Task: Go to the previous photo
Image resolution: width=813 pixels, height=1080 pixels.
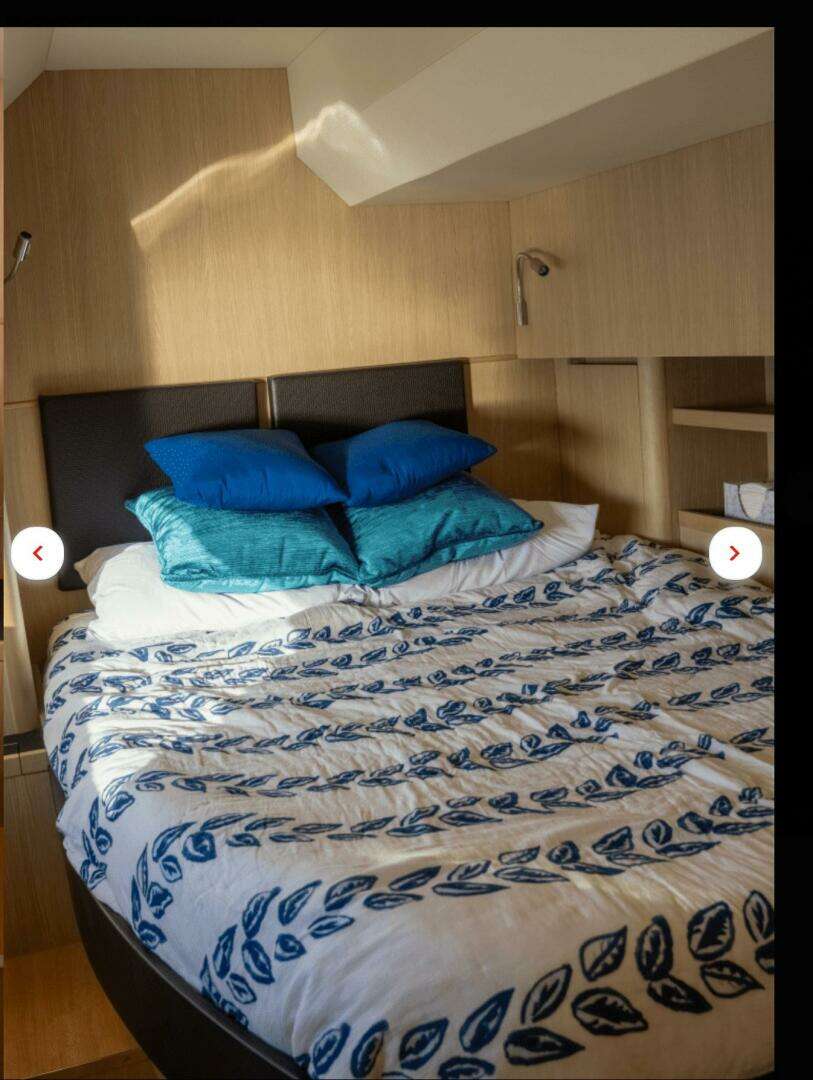Action: coord(37,553)
